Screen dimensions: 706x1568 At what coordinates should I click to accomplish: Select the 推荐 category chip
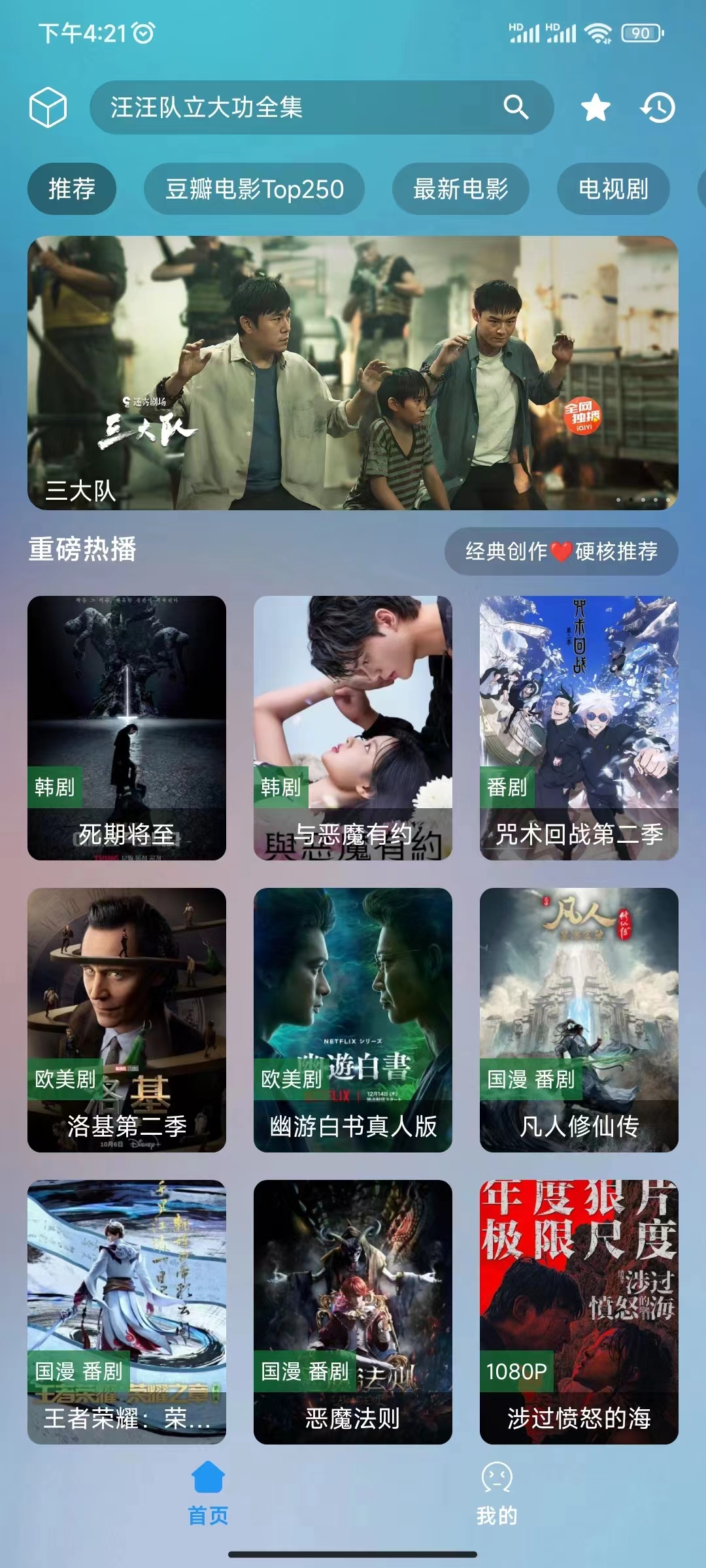click(x=72, y=189)
